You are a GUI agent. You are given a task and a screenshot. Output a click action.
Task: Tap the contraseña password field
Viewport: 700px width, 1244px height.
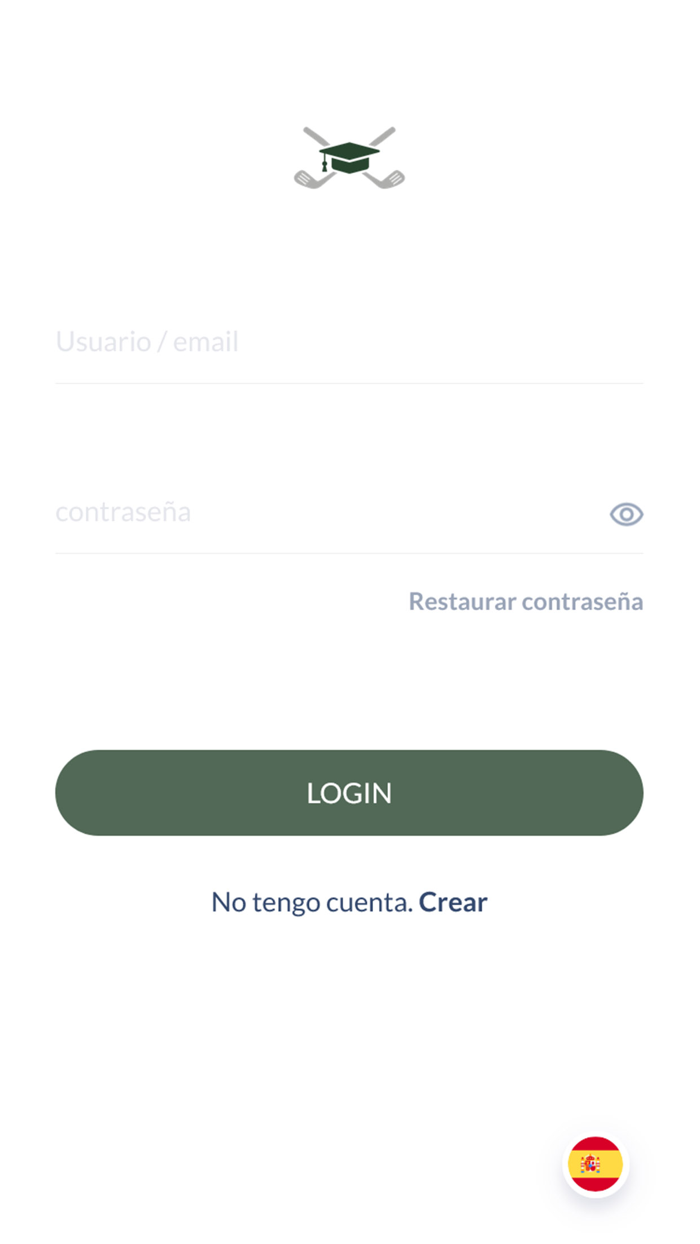(x=325, y=513)
